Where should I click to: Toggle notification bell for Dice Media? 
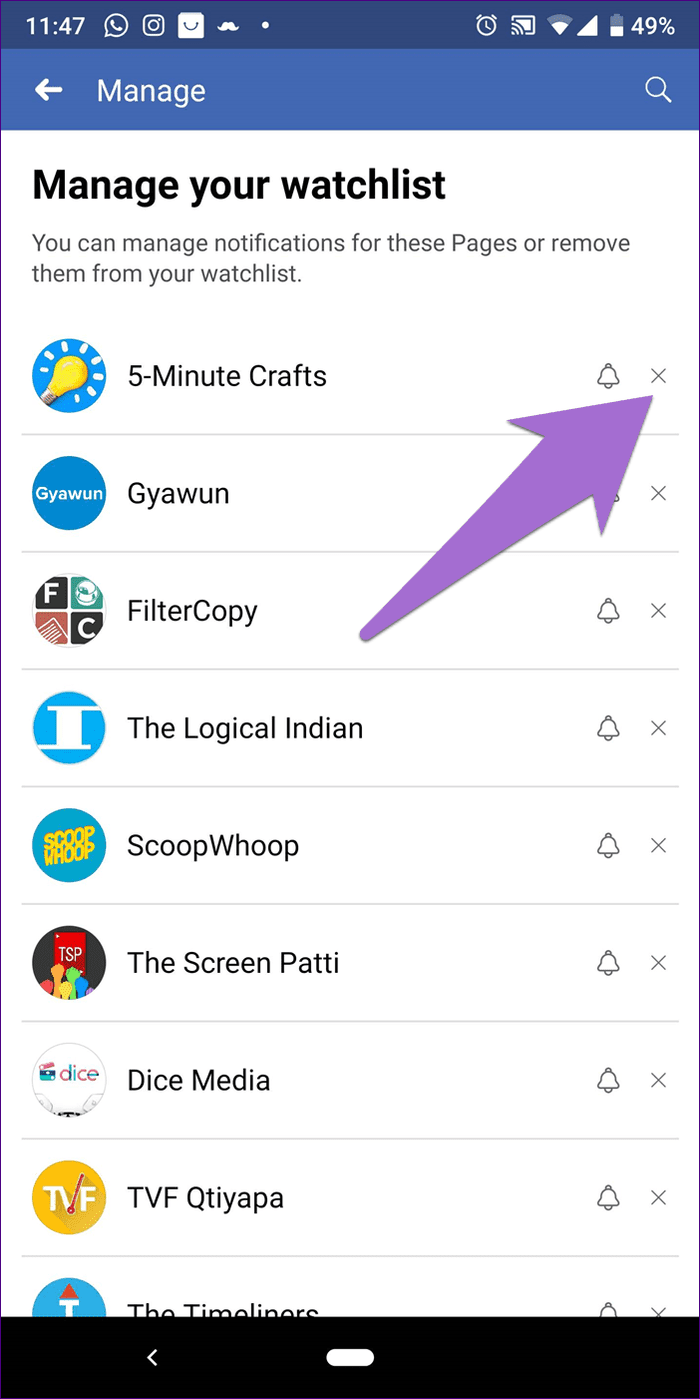click(x=608, y=1080)
